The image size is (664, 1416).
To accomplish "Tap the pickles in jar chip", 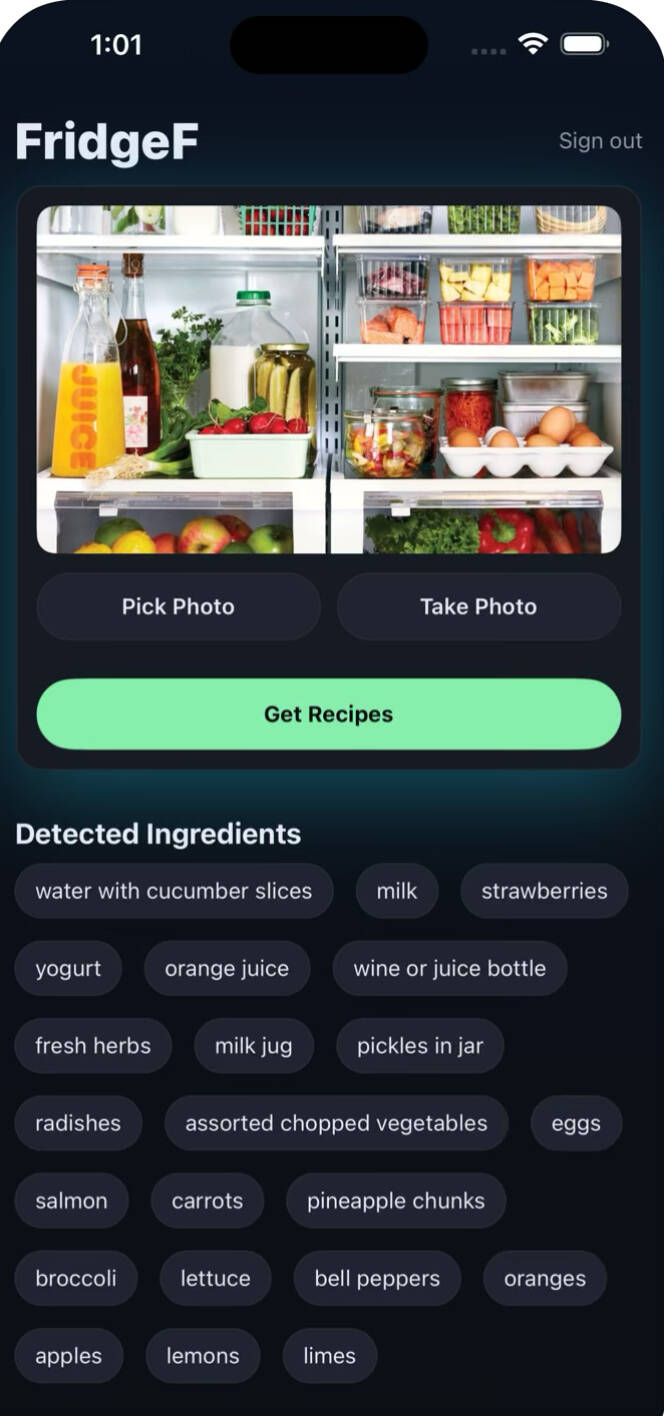I will (420, 1046).
